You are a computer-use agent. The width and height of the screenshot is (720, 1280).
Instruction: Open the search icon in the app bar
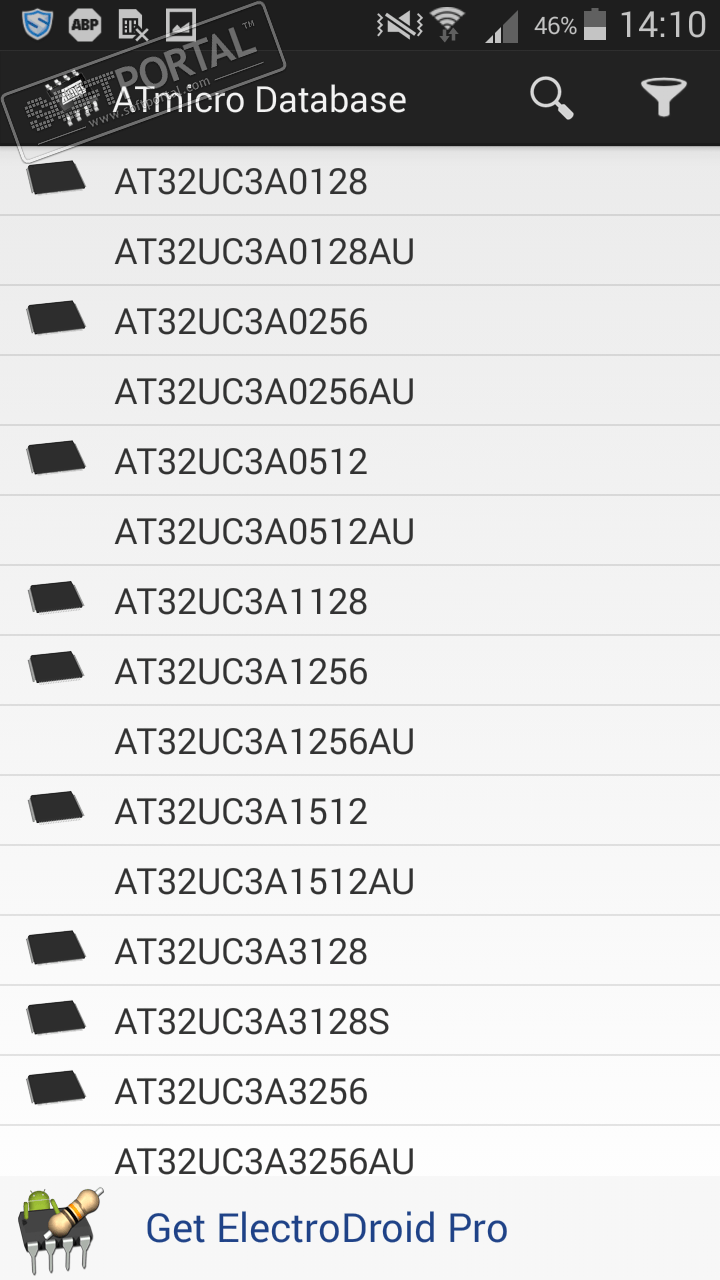(551, 99)
